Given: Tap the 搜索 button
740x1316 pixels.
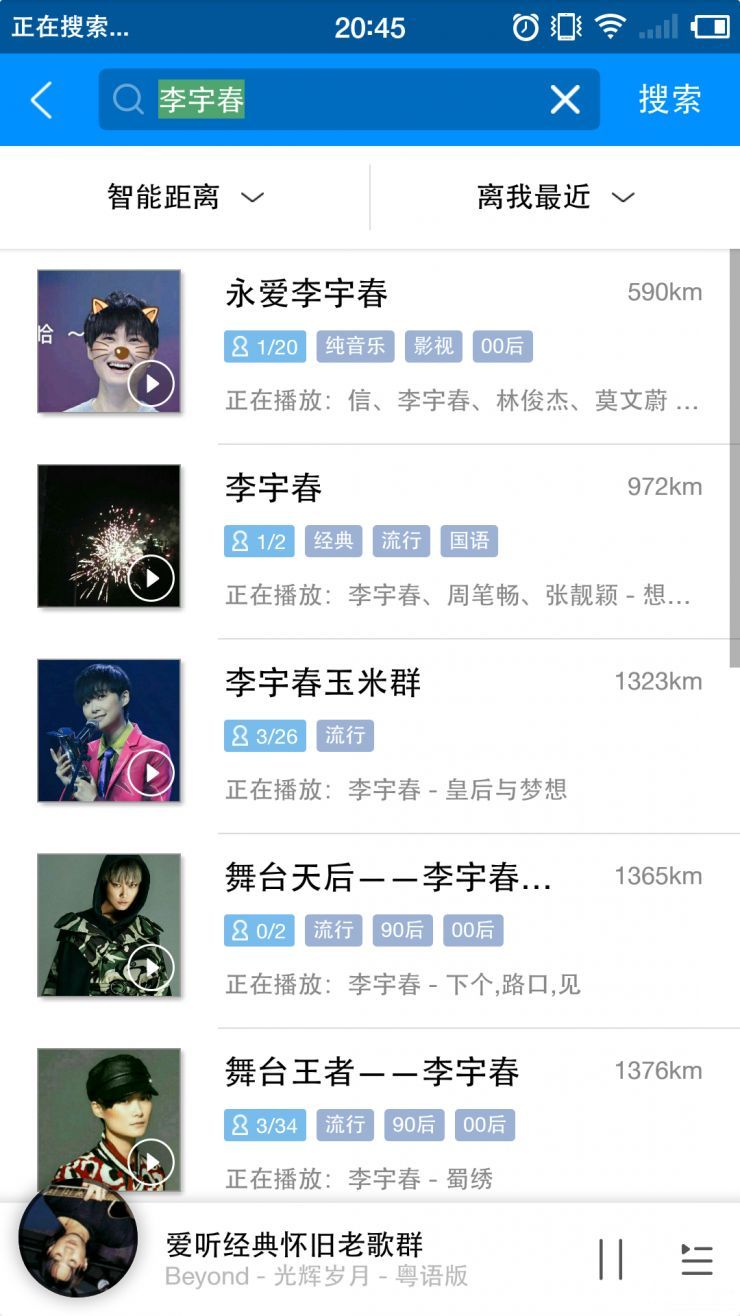Looking at the screenshot, I should [670, 100].
